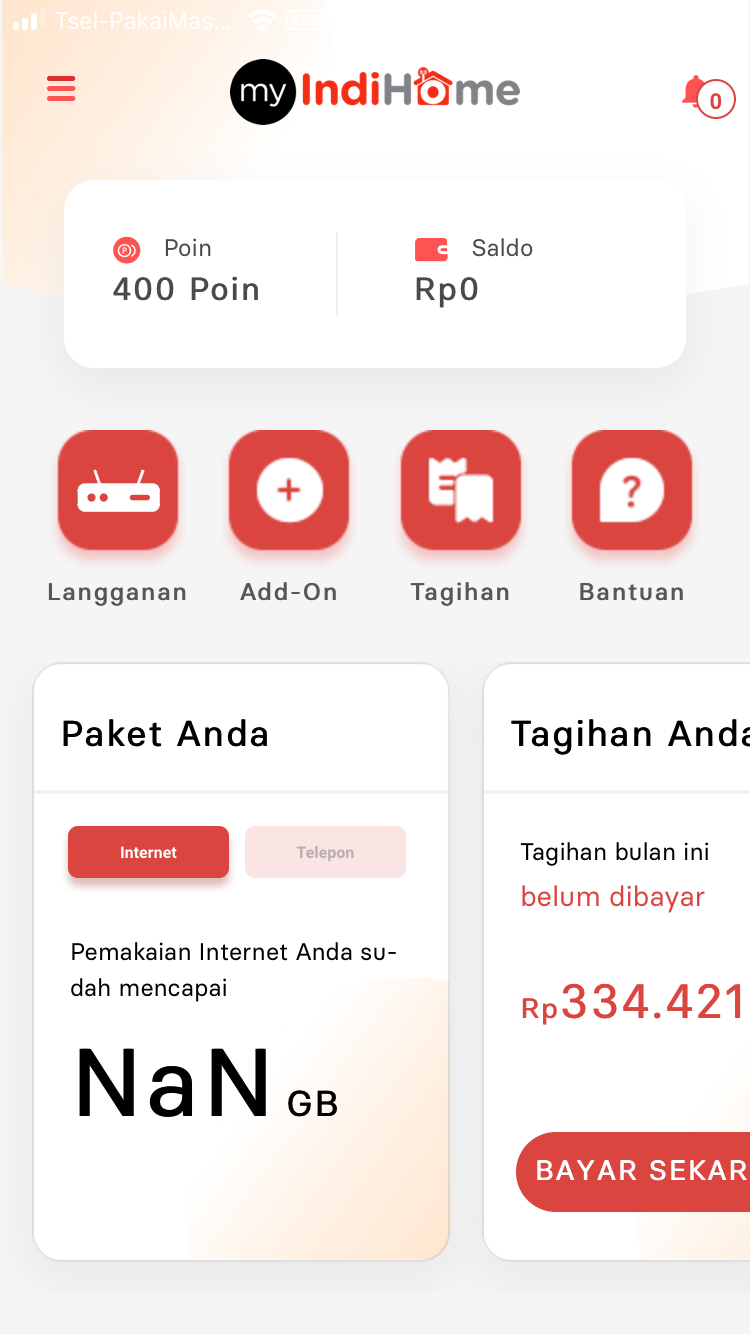Tap the Add-On plus icon
The height and width of the screenshot is (1334, 750).
tap(289, 490)
